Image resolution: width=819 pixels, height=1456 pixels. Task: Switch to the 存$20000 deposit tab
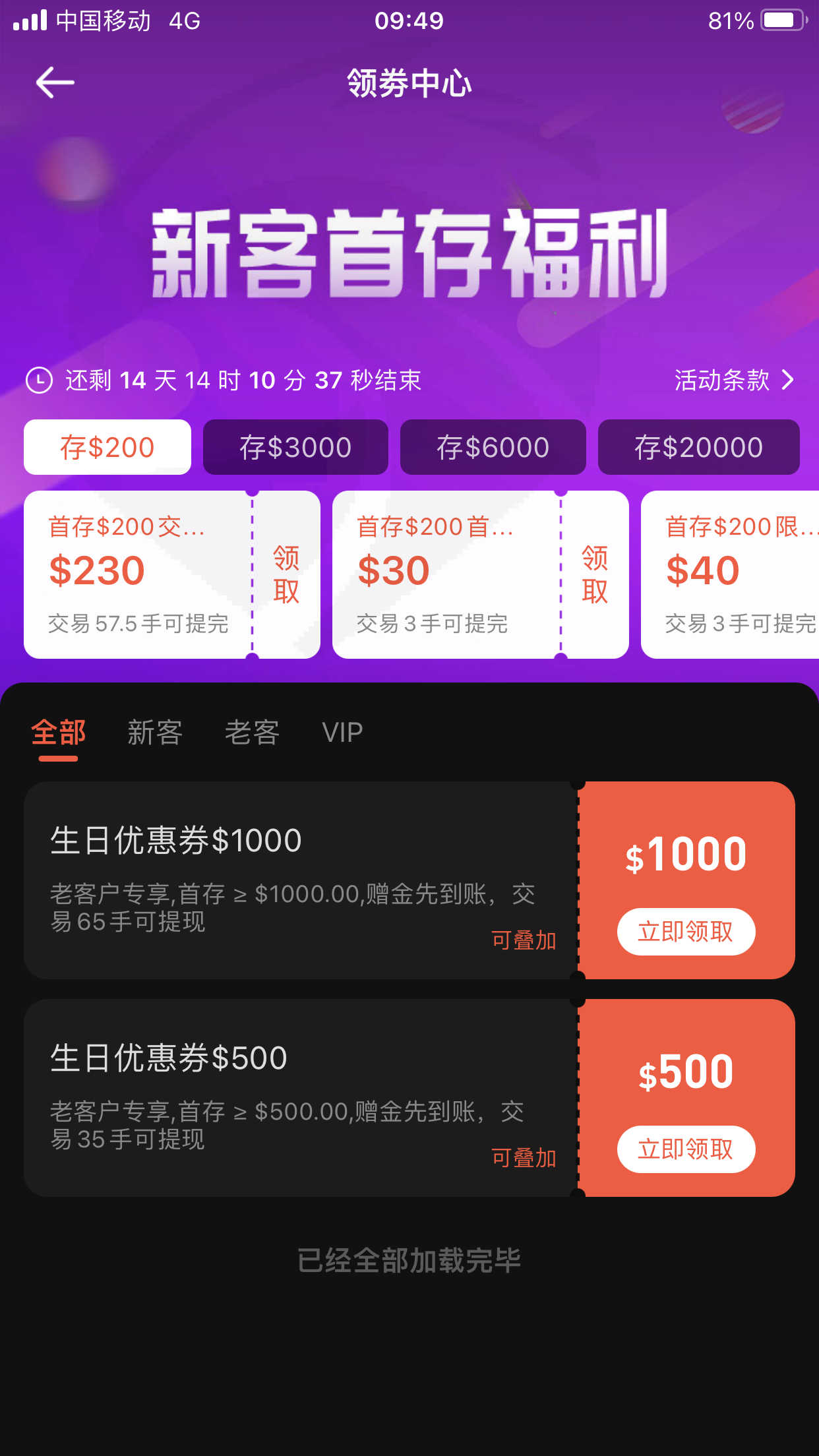pyautogui.click(x=699, y=447)
